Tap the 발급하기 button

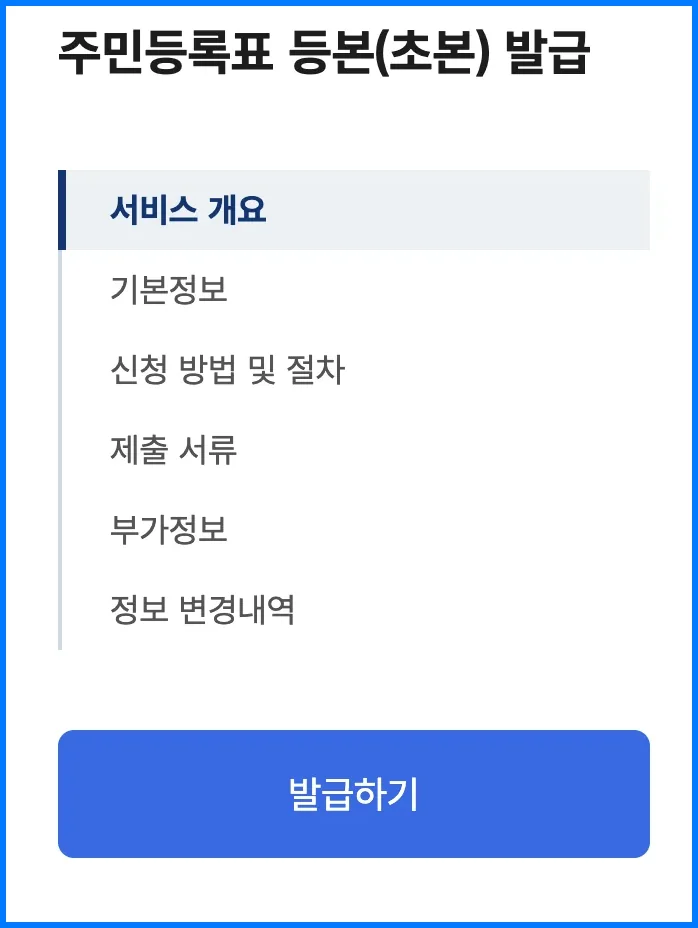[353, 794]
